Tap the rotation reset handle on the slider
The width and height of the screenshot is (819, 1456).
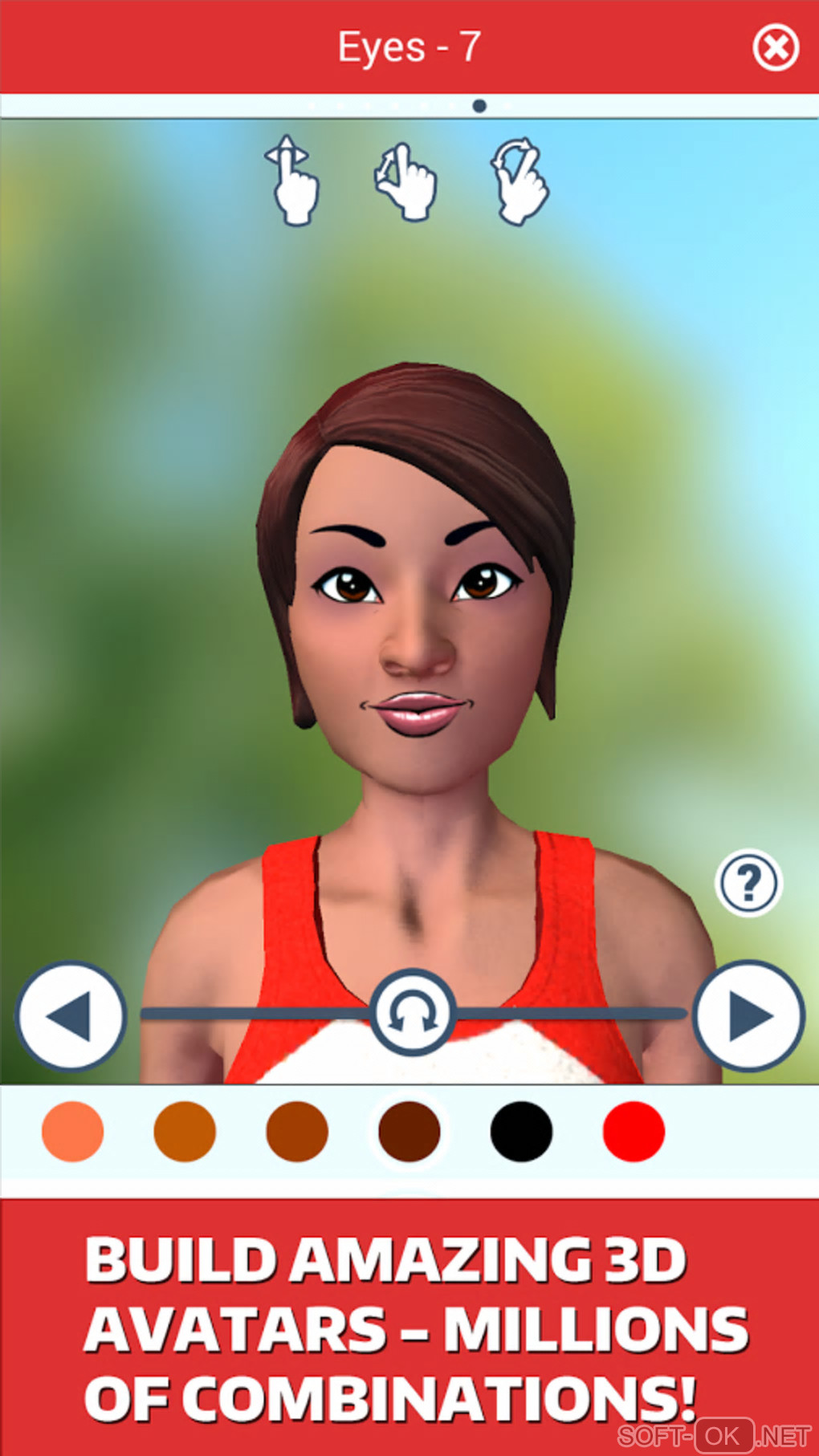[413, 1013]
